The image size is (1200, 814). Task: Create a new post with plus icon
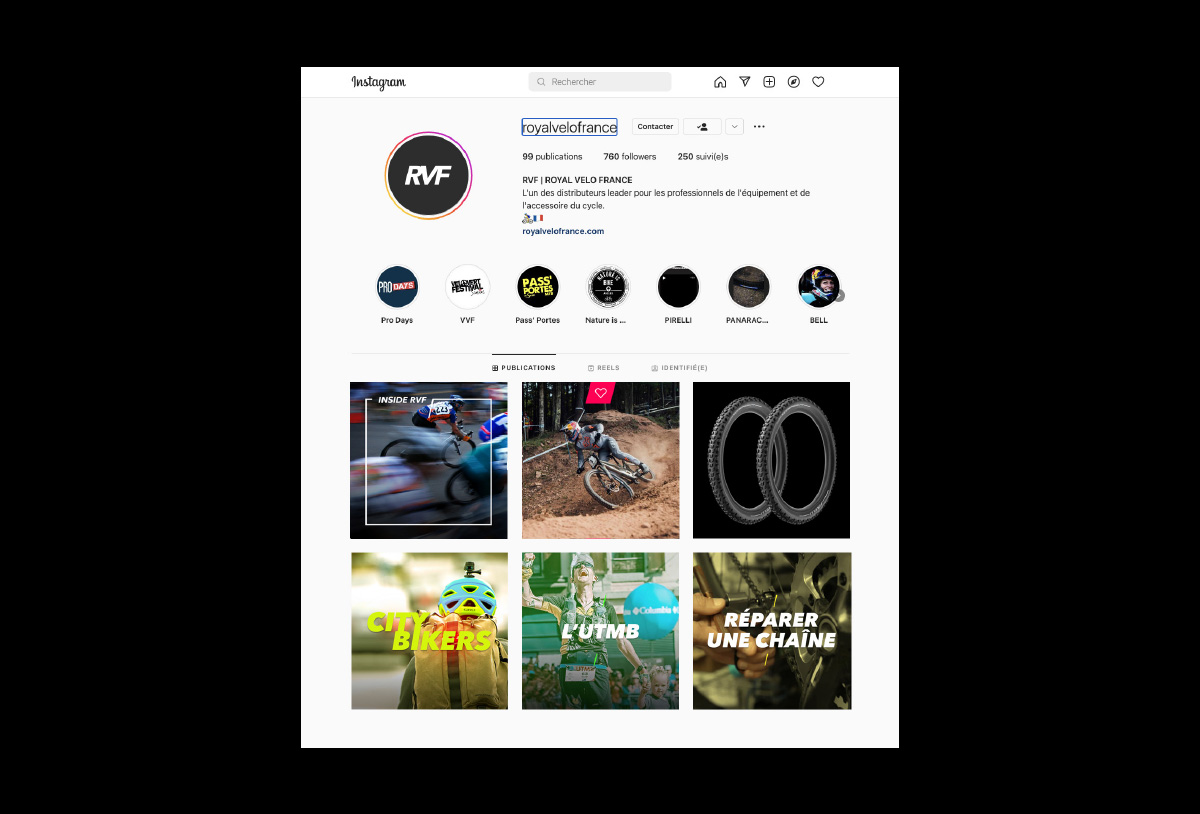[x=769, y=82]
